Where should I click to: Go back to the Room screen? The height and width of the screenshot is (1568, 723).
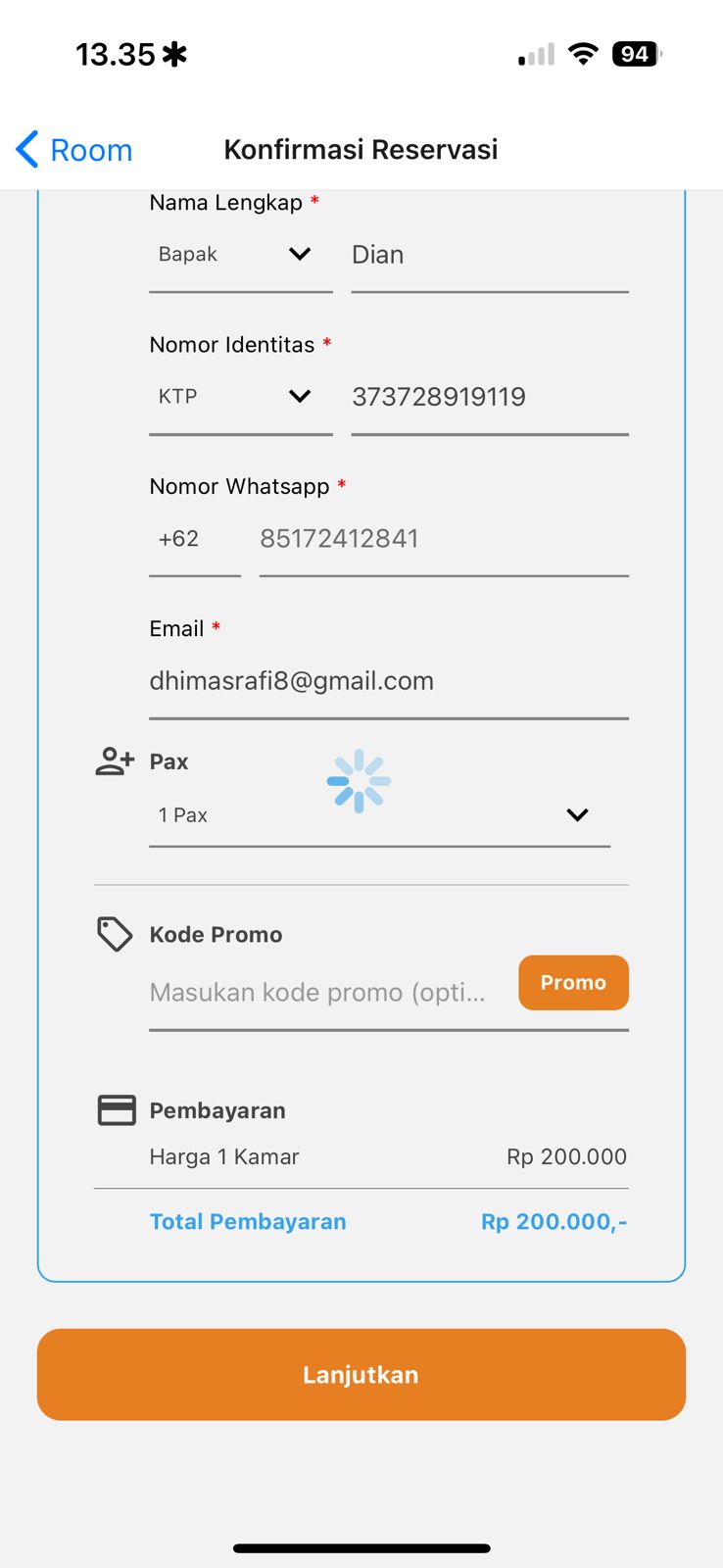tap(73, 150)
